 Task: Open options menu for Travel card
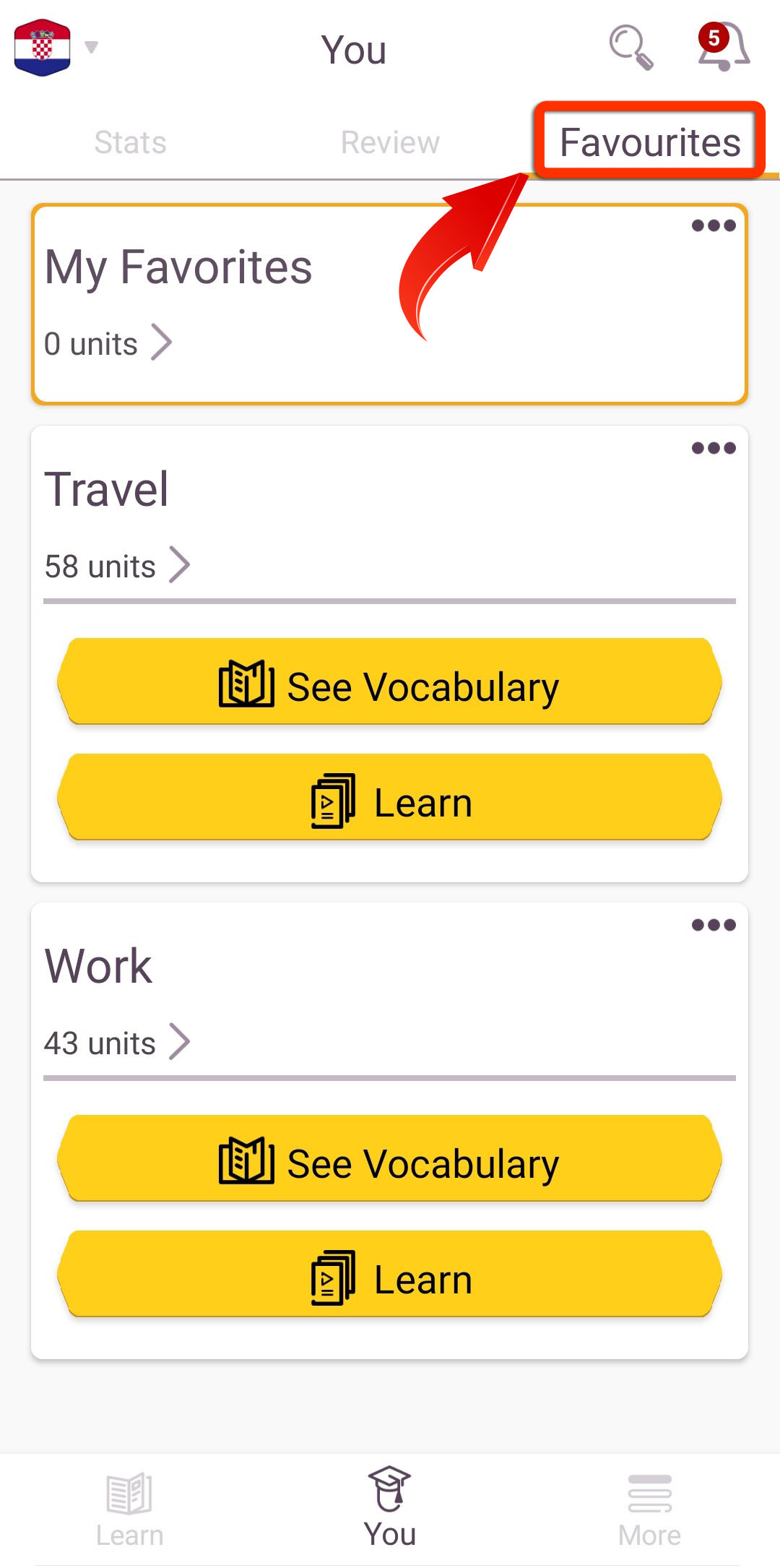[714, 448]
